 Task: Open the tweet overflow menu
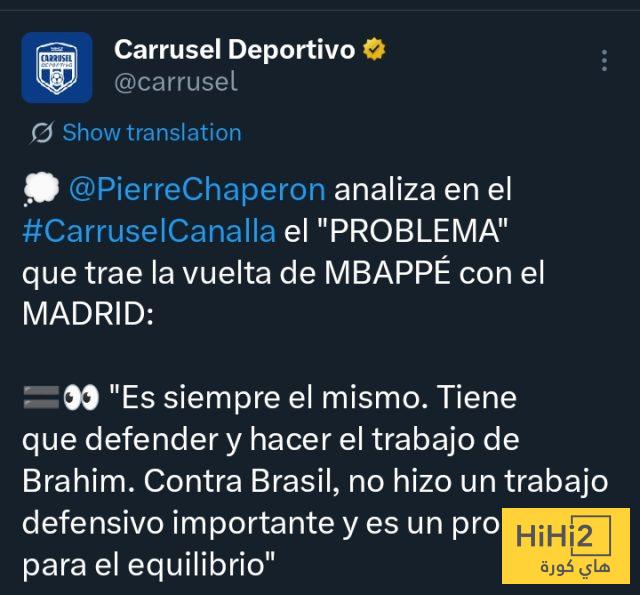604,60
